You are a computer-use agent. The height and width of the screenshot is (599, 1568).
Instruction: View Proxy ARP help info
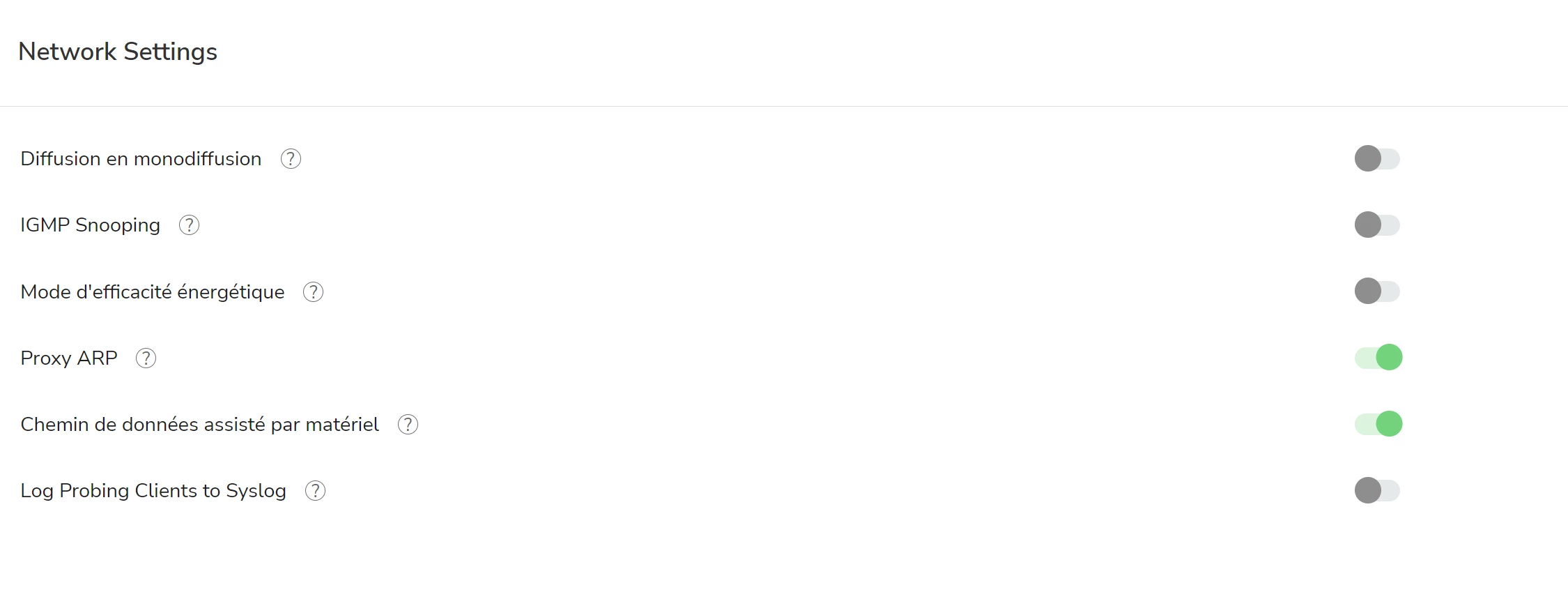tap(146, 358)
